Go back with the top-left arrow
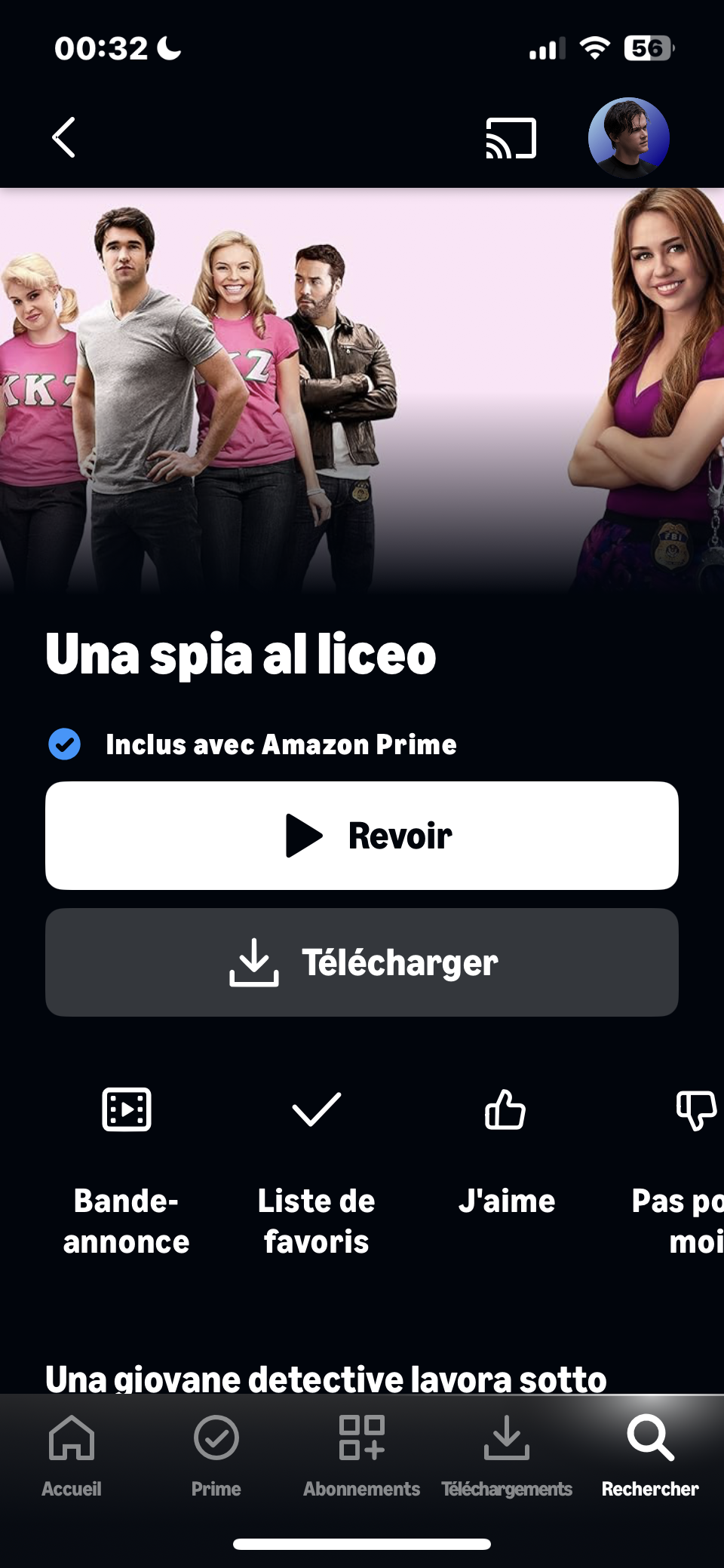Screen dimensions: 724x1568 pos(64,137)
